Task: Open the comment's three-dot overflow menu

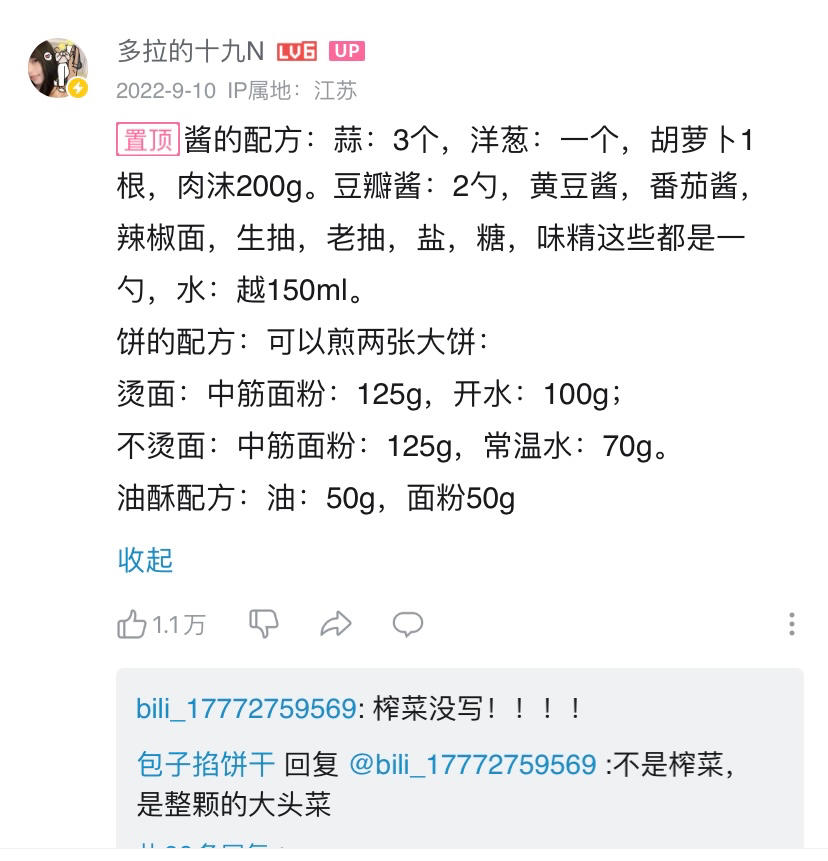Action: pos(791,625)
